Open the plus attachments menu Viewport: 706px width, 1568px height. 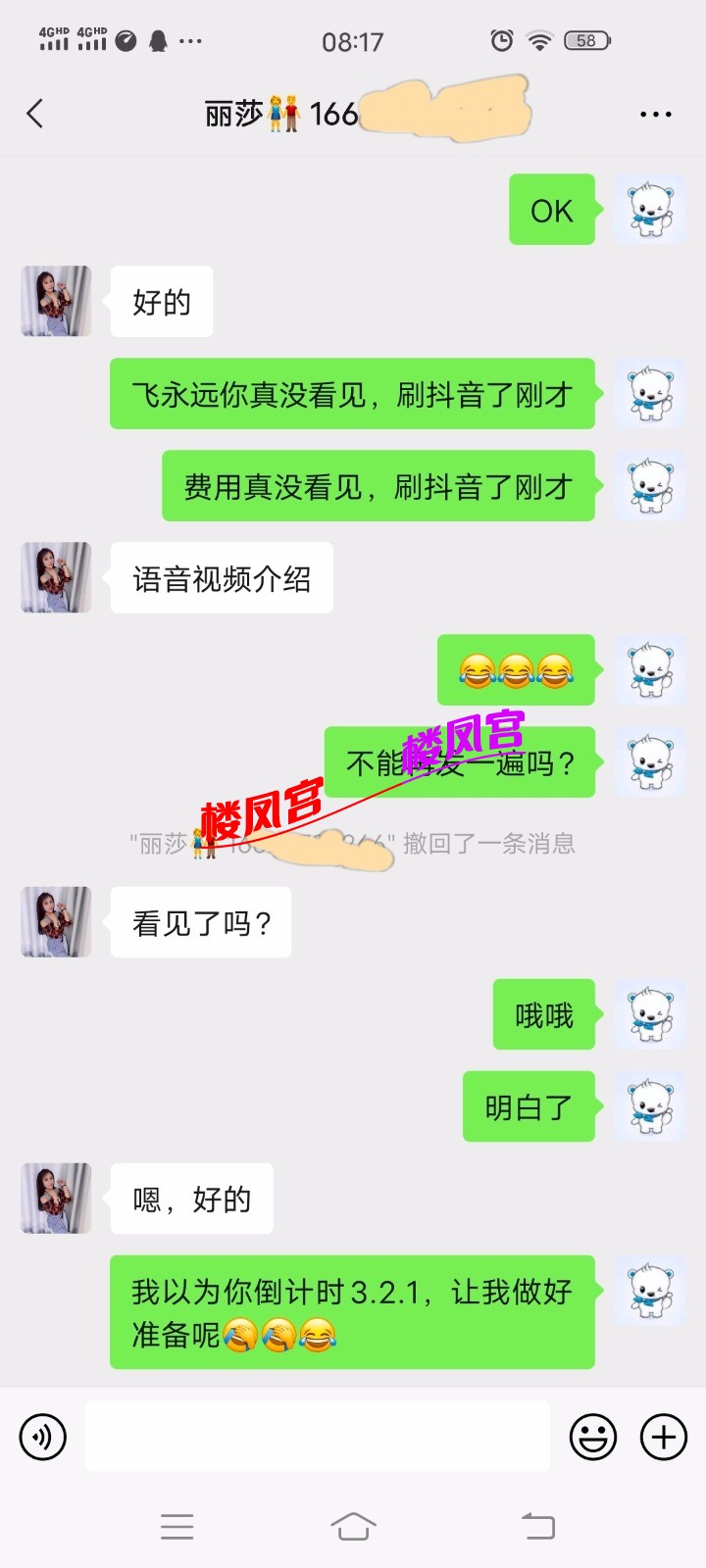(664, 1438)
